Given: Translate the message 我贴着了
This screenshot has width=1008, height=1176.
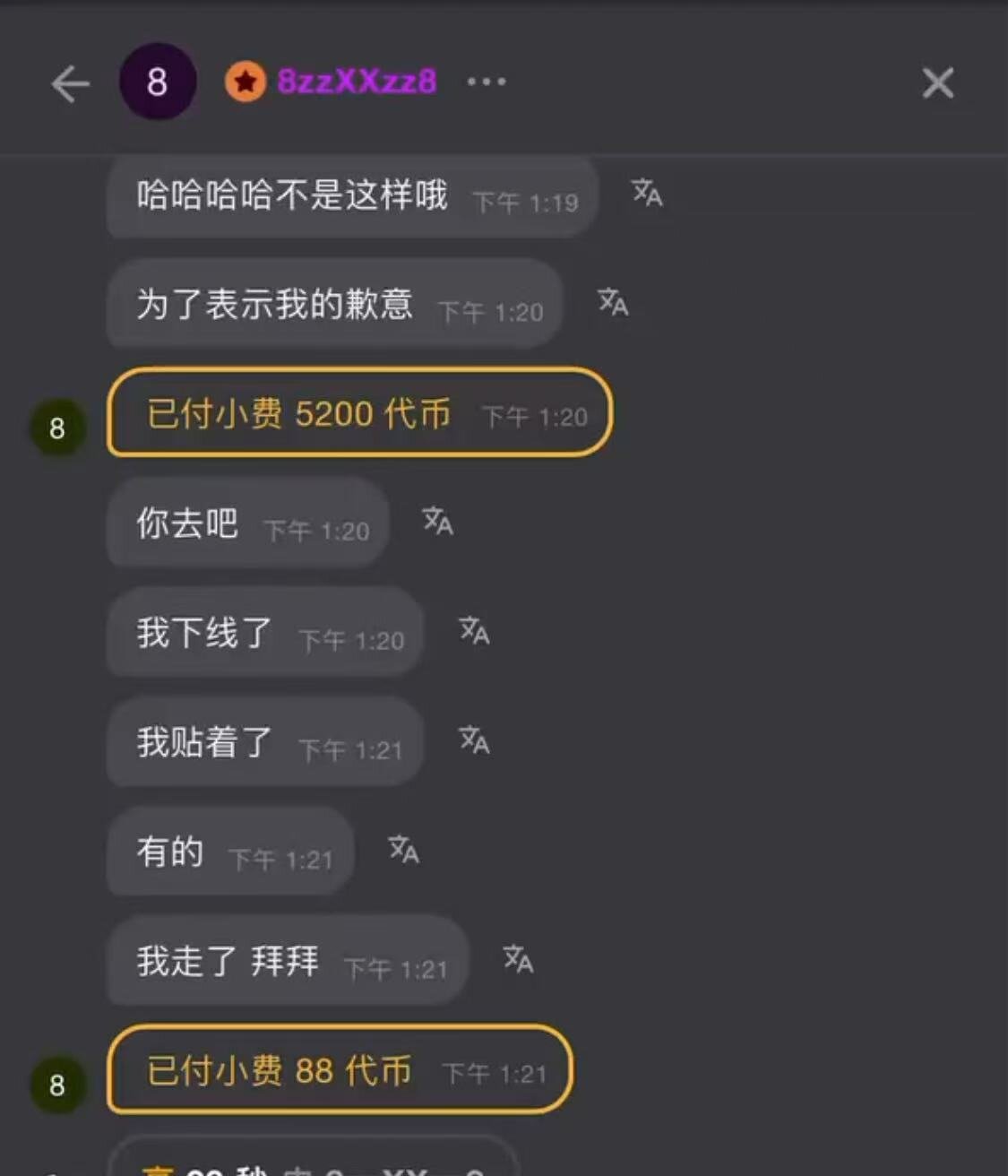Looking at the screenshot, I should (474, 740).
